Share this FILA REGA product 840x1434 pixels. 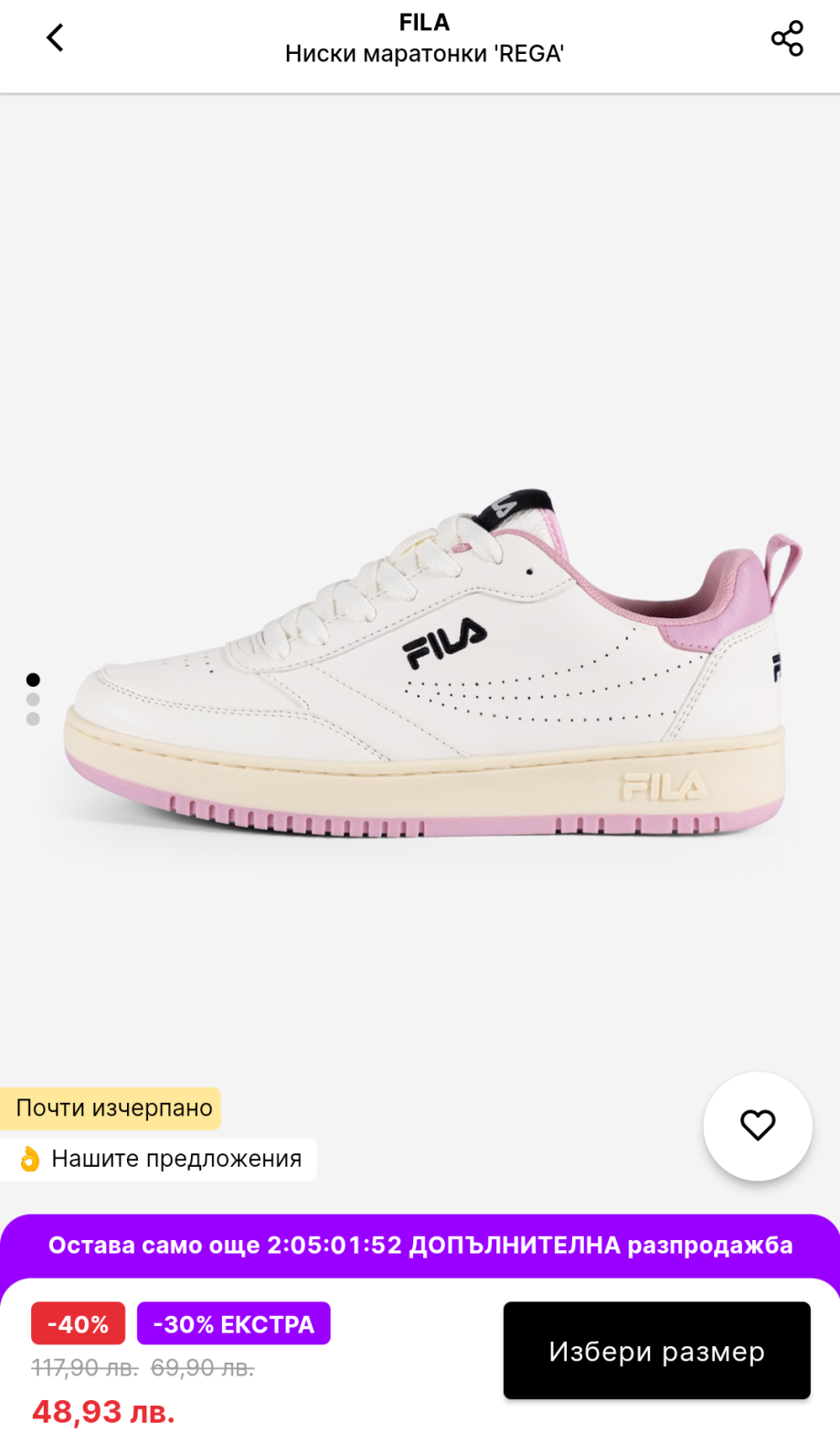786,38
